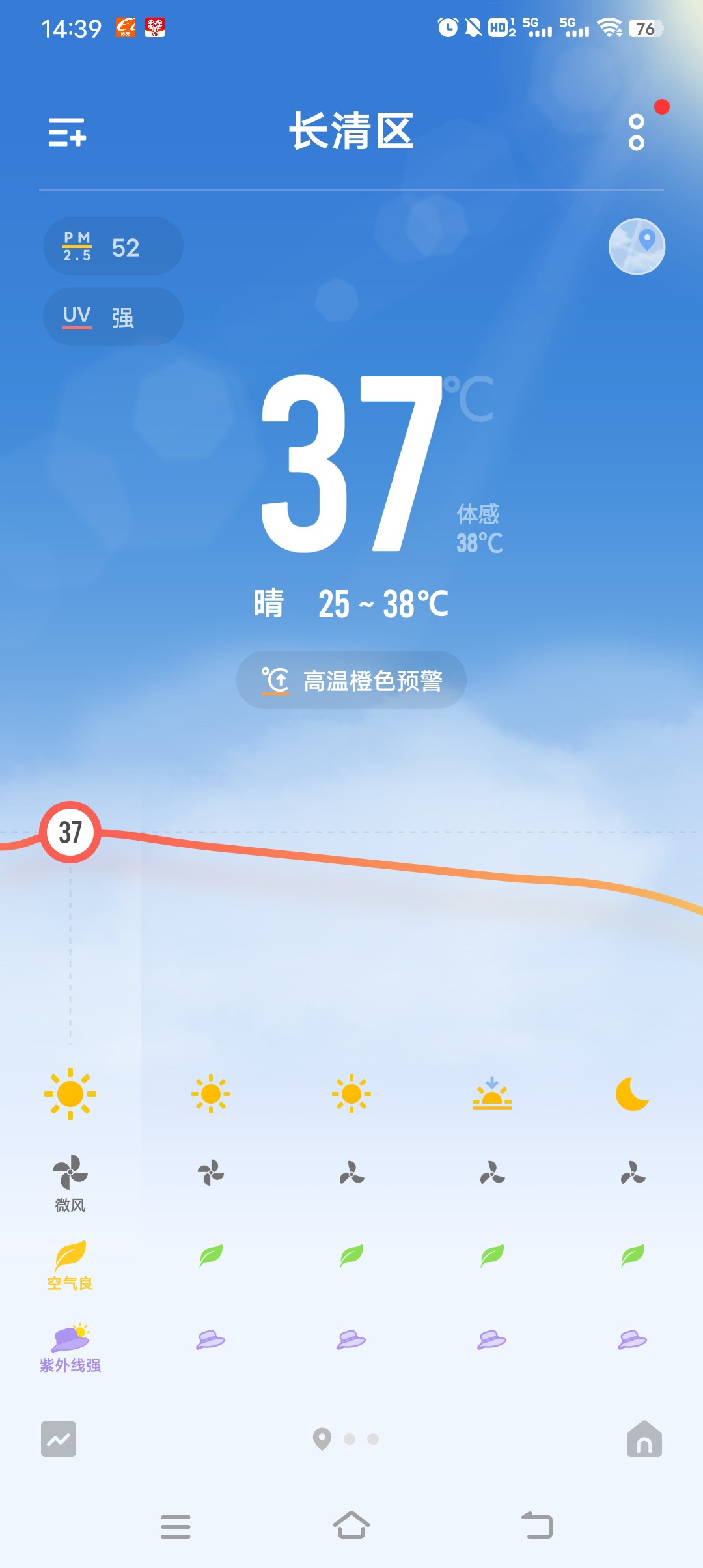The height and width of the screenshot is (1568, 703).
Task: Open the city list menu icon
Action: pos(67,132)
